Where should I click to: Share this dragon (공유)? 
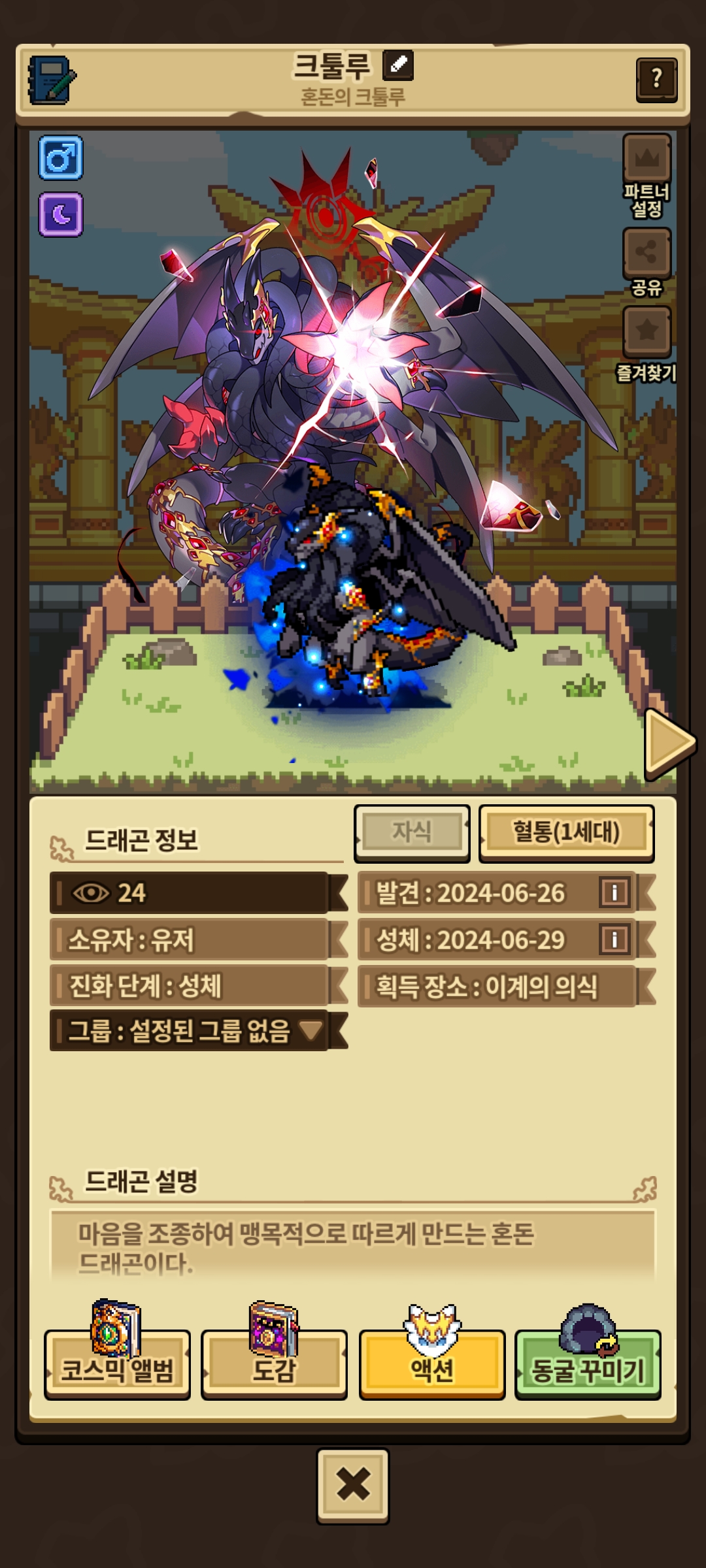coord(647,253)
